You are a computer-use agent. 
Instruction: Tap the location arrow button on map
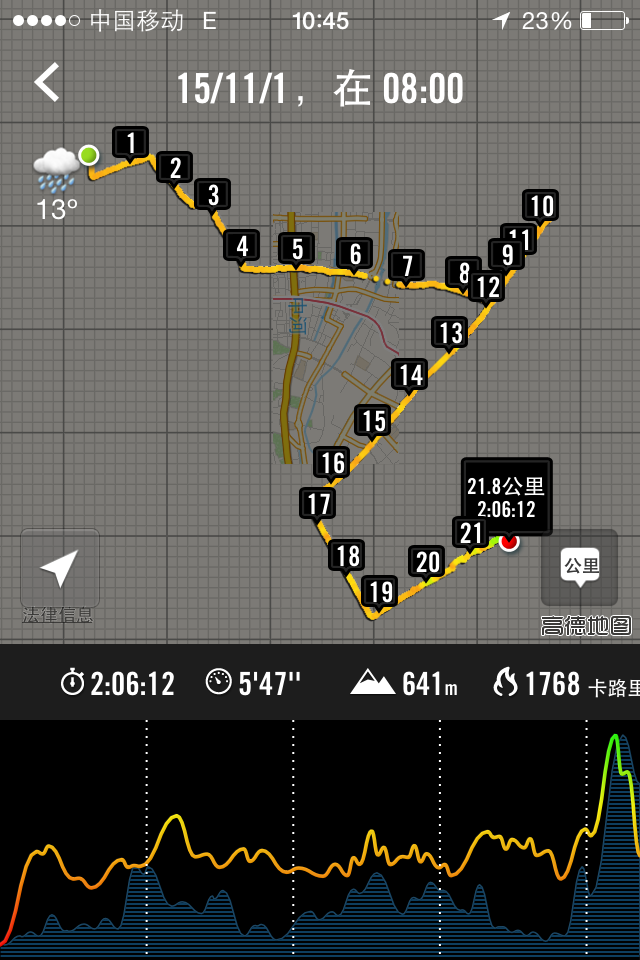(x=60, y=568)
